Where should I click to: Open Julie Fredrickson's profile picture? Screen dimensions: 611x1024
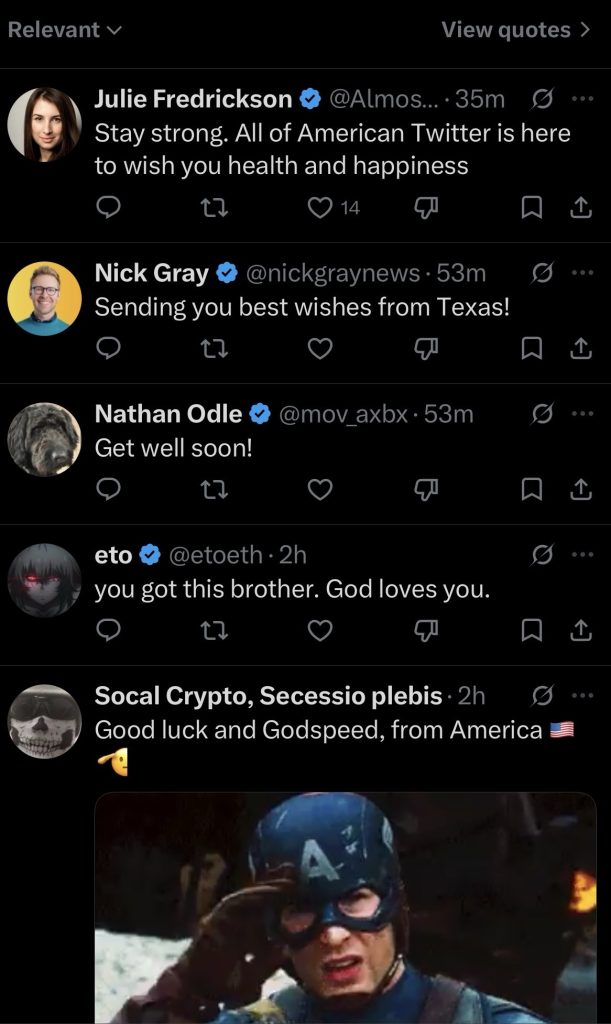coord(44,125)
